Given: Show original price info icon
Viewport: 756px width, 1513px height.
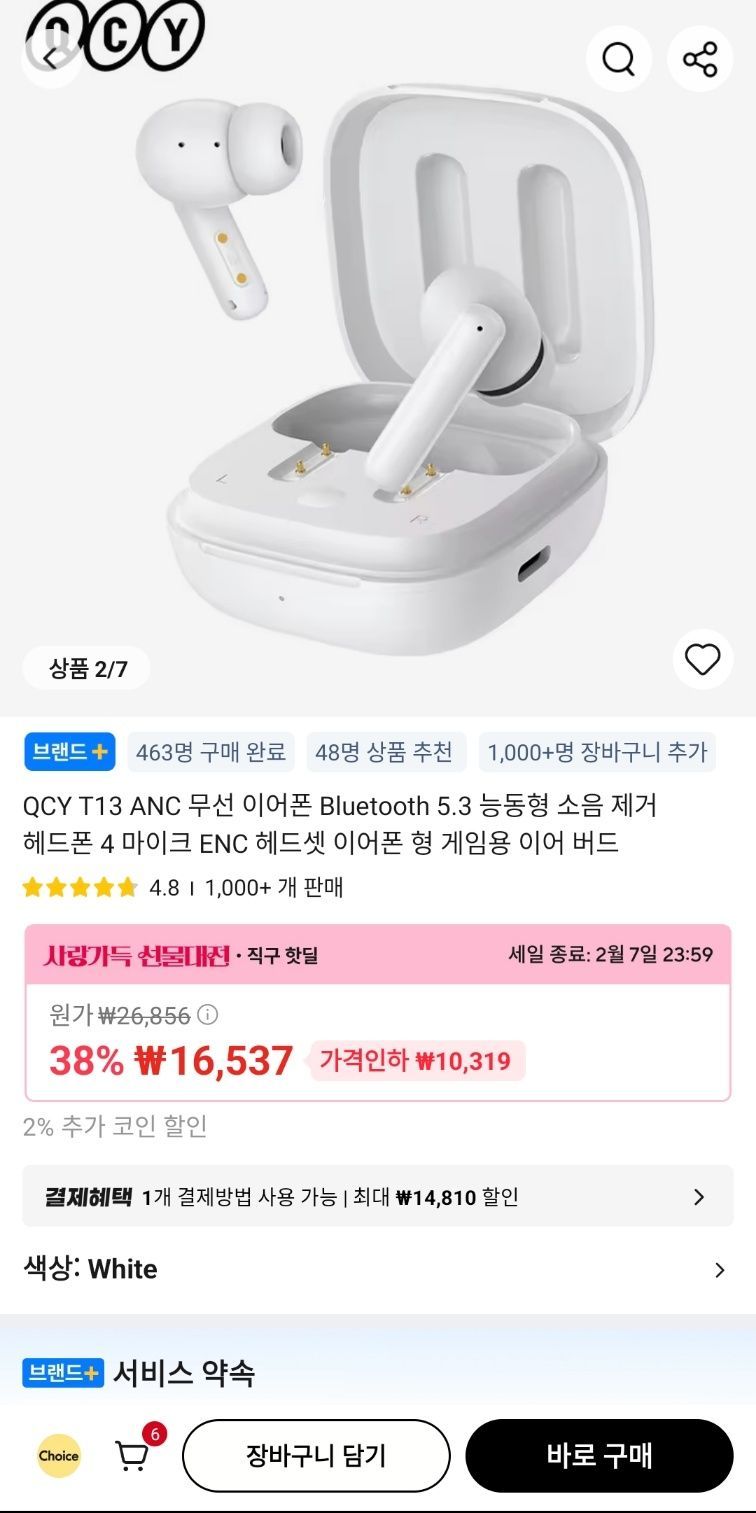Looking at the screenshot, I should coord(208,1016).
